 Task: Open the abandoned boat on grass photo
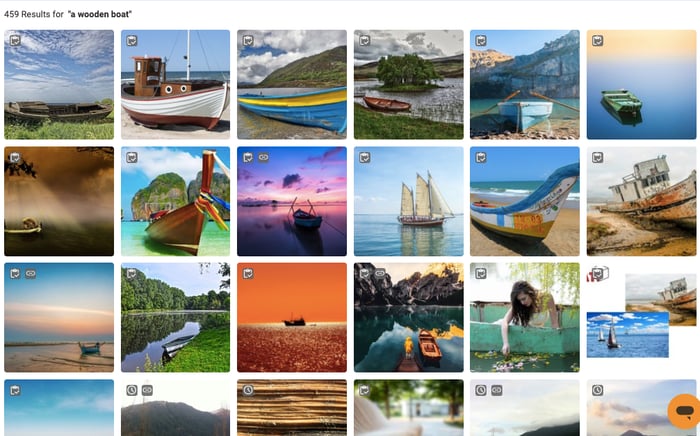[x=59, y=84]
